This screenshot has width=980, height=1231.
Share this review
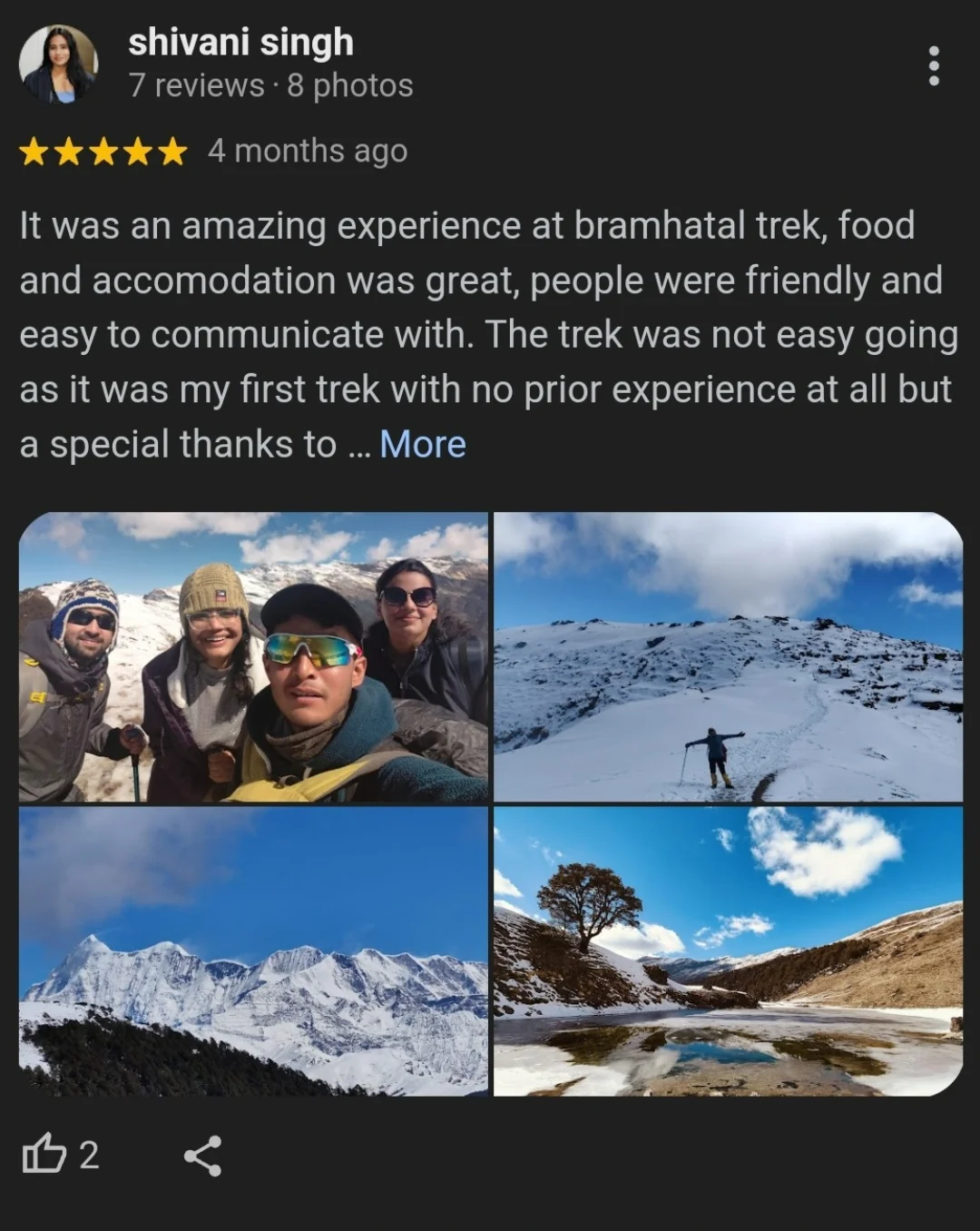click(x=202, y=1156)
